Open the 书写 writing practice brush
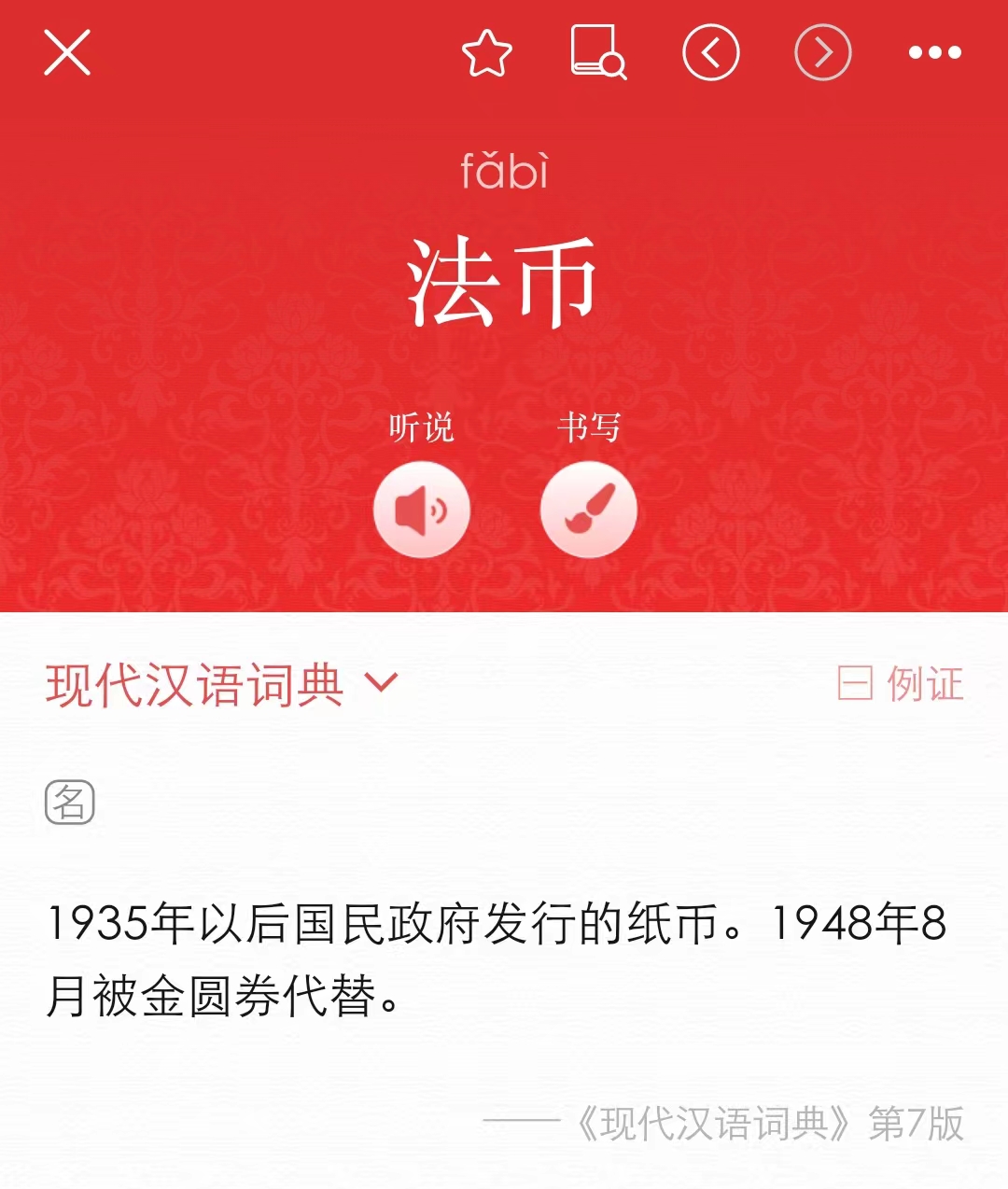Viewport: 1008px width, 1189px height. pos(589,510)
